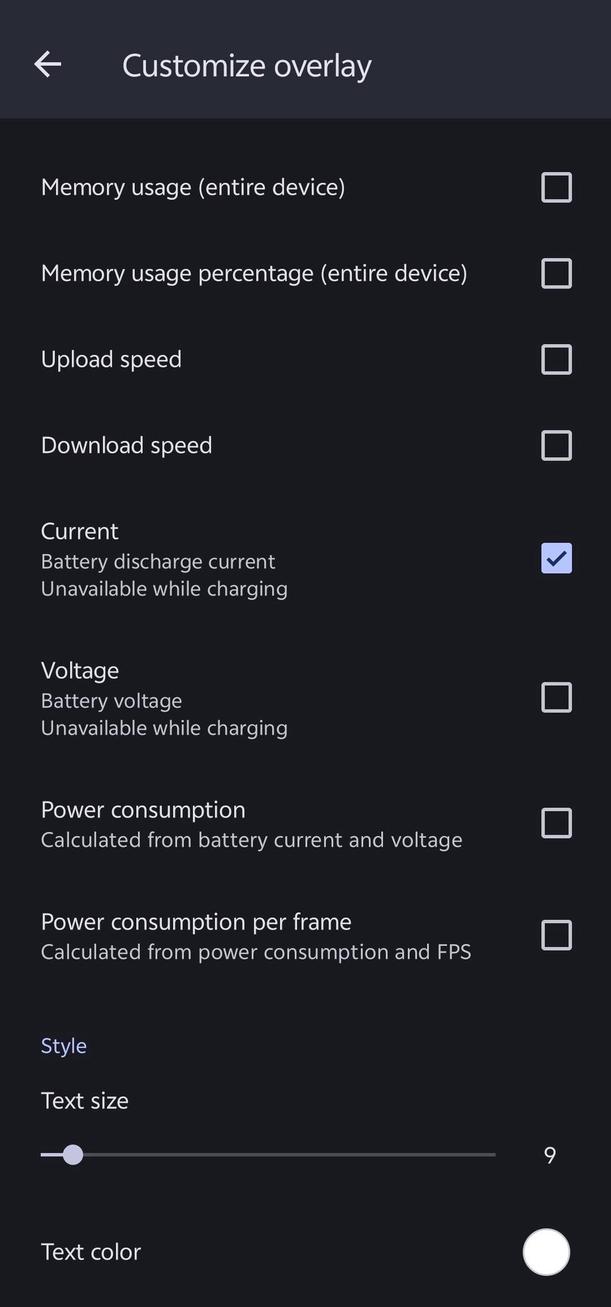Image resolution: width=611 pixels, height=1307 pixels.
Task: Uncheck the Current battery discharge option
Action: 556,558
